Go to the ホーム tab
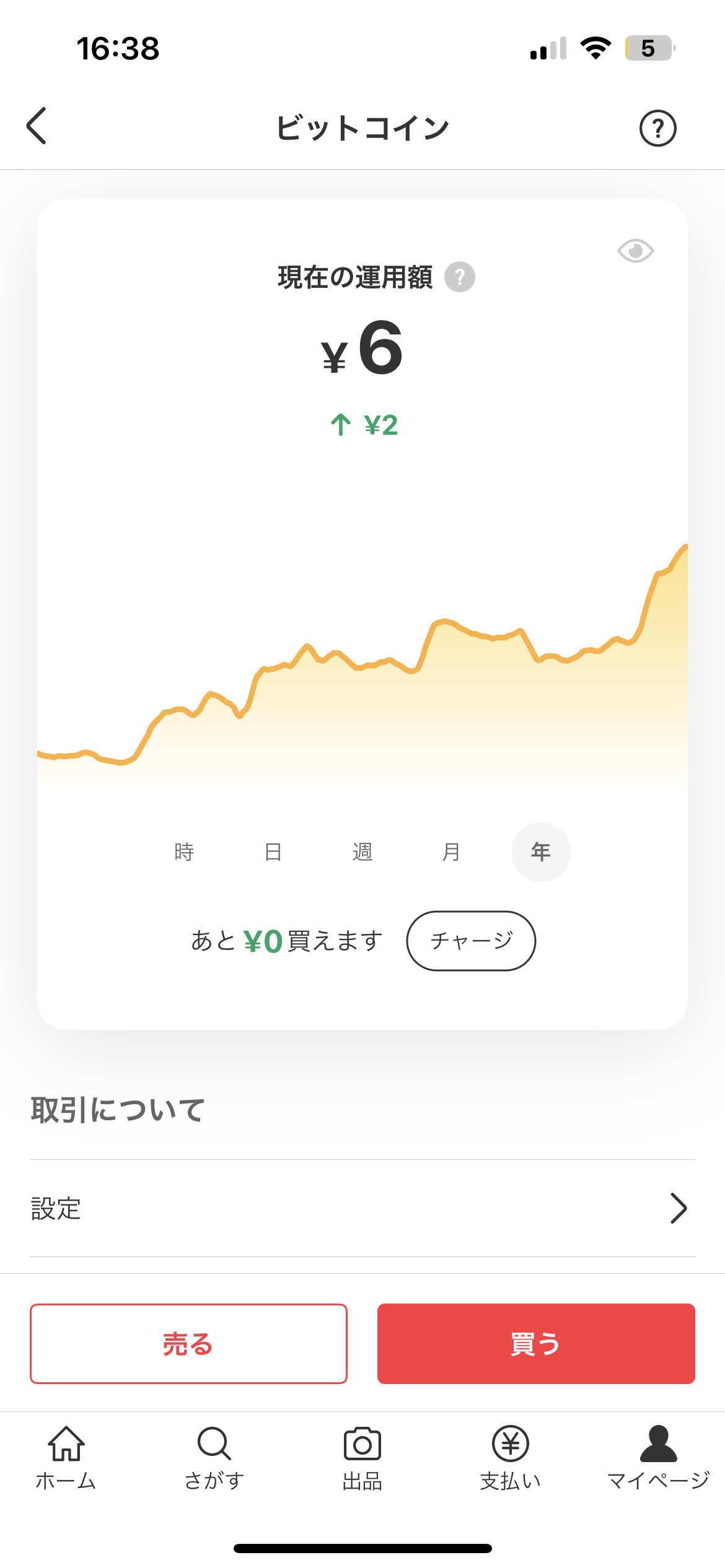 click(66, 1458)
